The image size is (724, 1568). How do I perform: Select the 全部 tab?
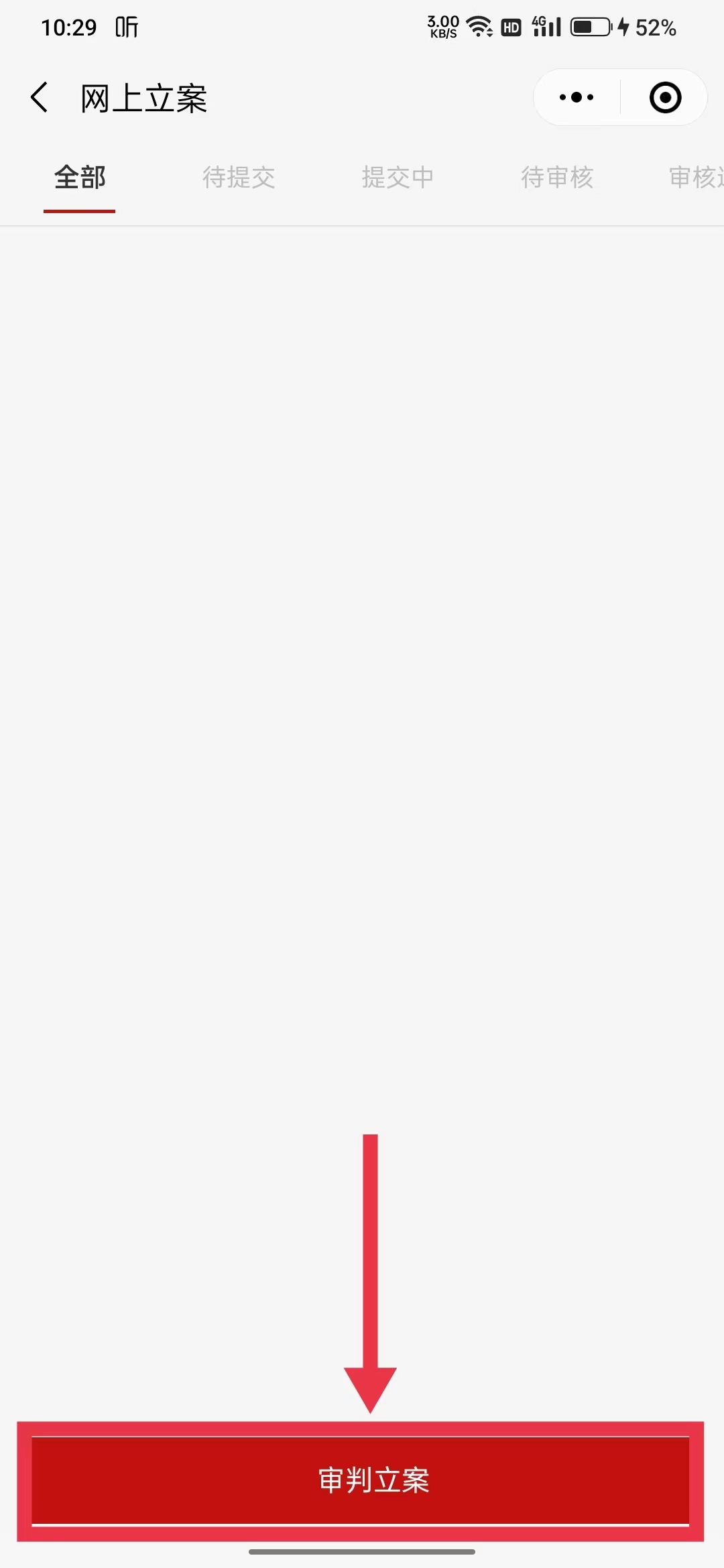[79, 178]
